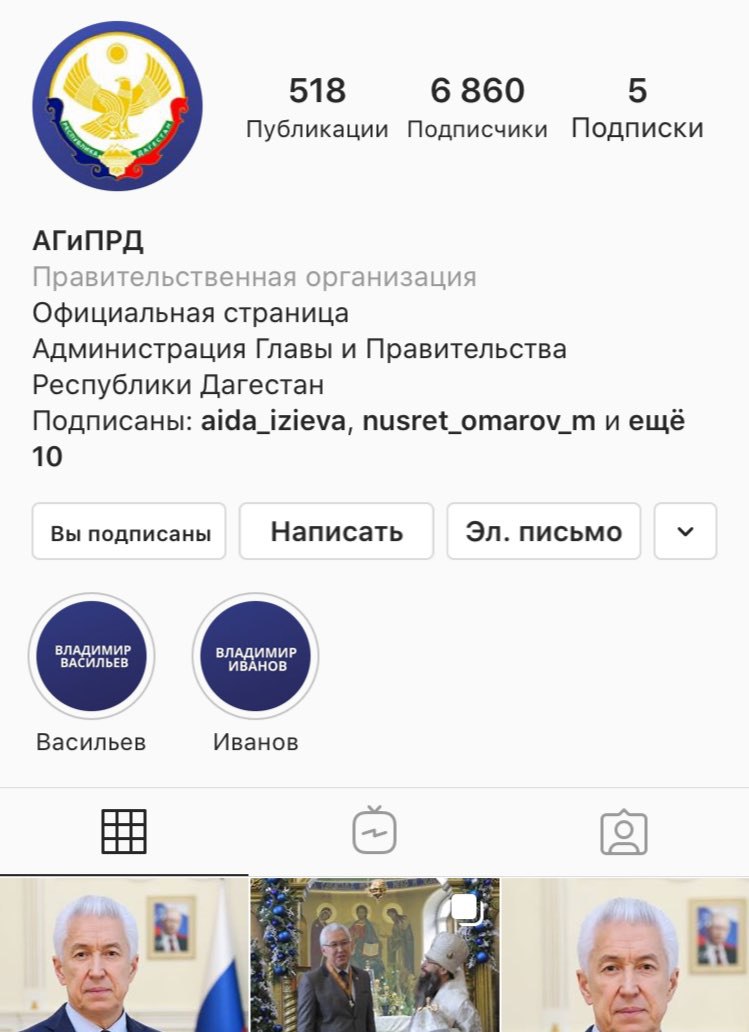The height and width of the screenshot is (1032, 749).
Task: Open the Васильев story highlight
Action: [91, 657]
